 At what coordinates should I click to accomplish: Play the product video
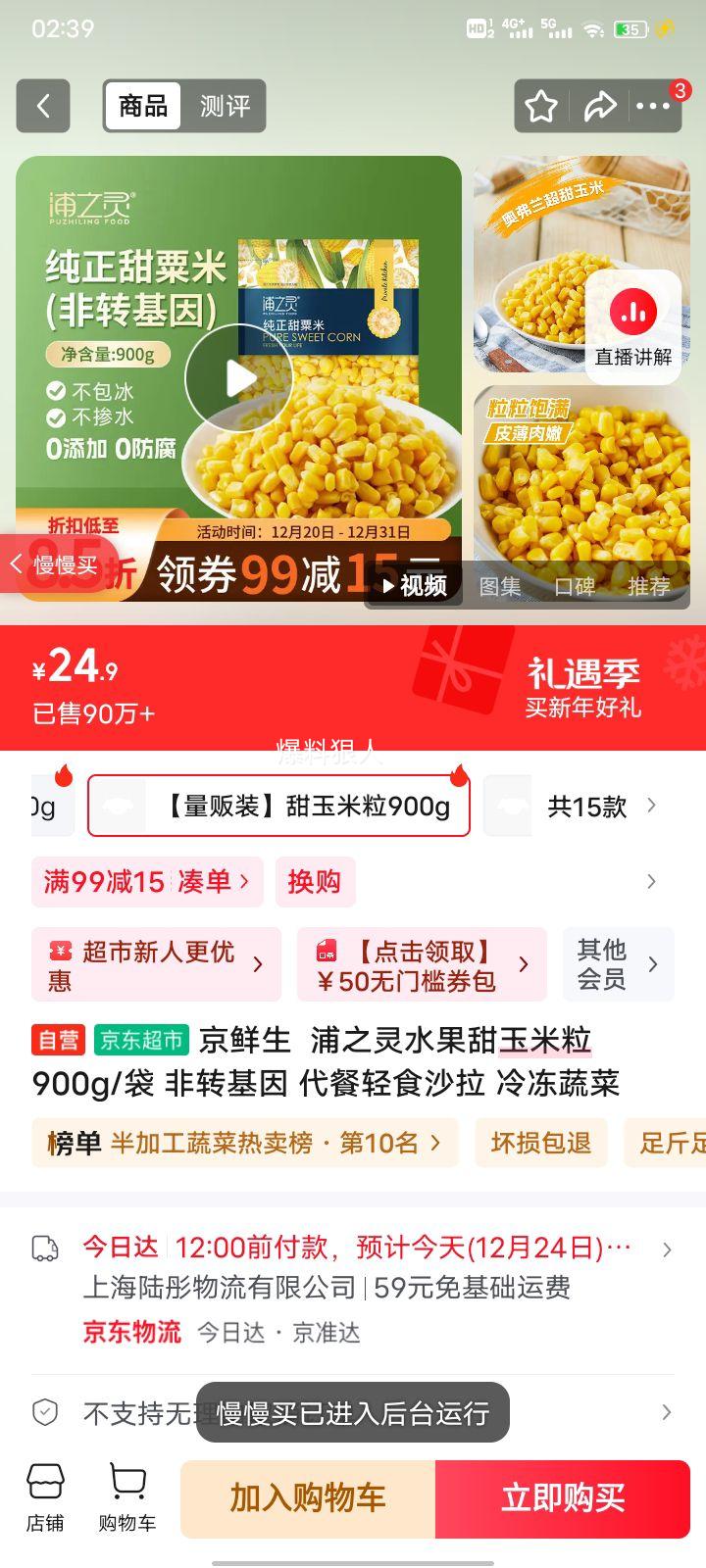pyautogui.click(x=238, y=377)
